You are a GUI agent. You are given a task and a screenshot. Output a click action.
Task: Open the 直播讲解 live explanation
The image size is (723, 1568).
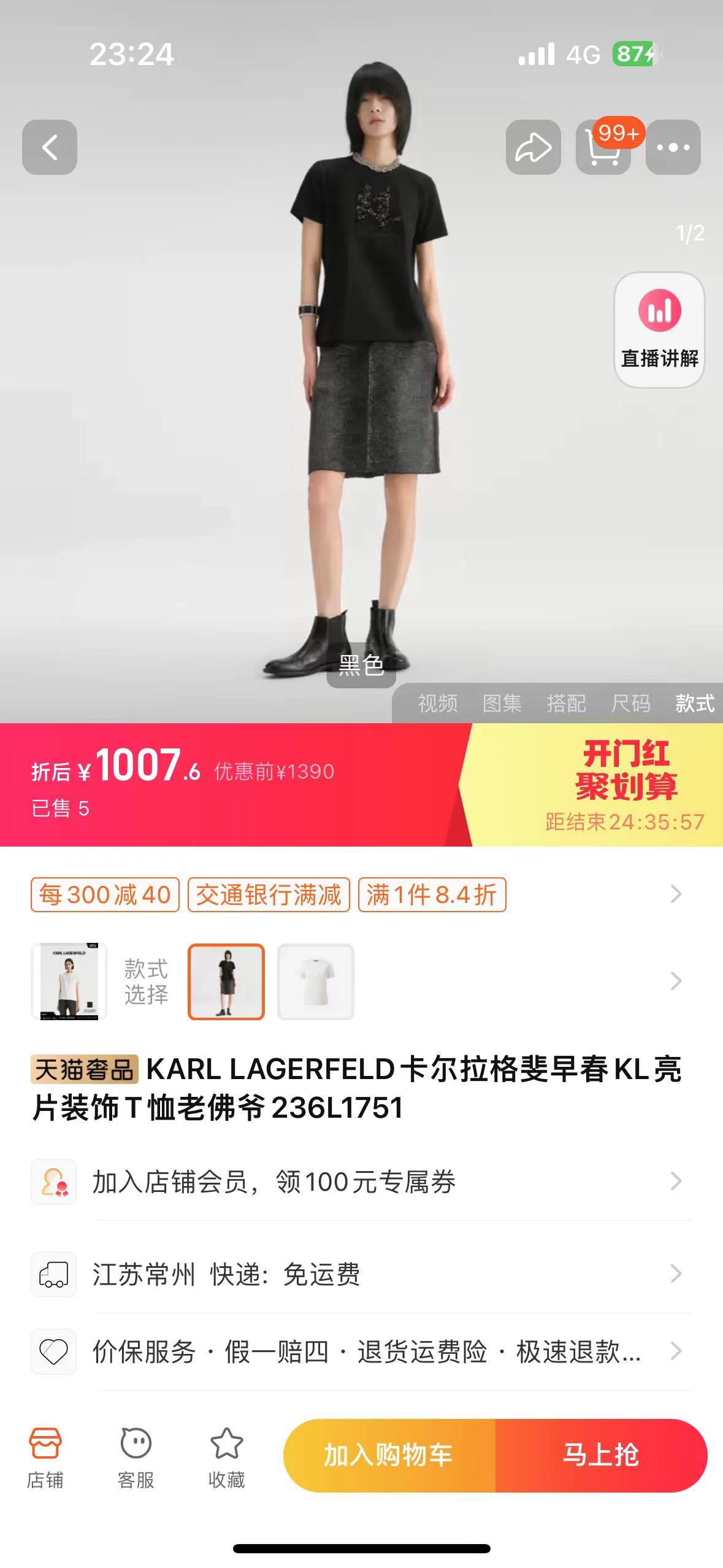[x=659, y=329]
